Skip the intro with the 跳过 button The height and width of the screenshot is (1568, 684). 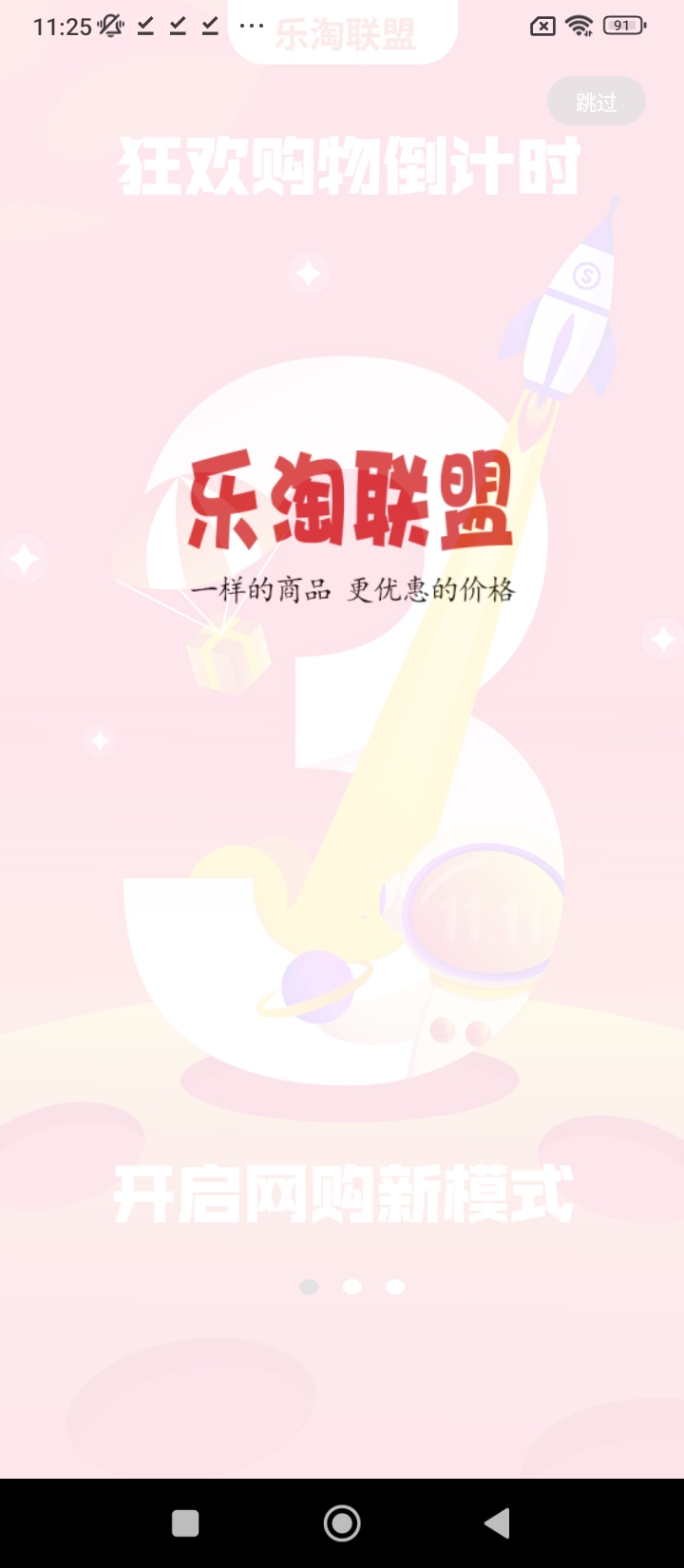pyautogui.click(x=597, y=102)
